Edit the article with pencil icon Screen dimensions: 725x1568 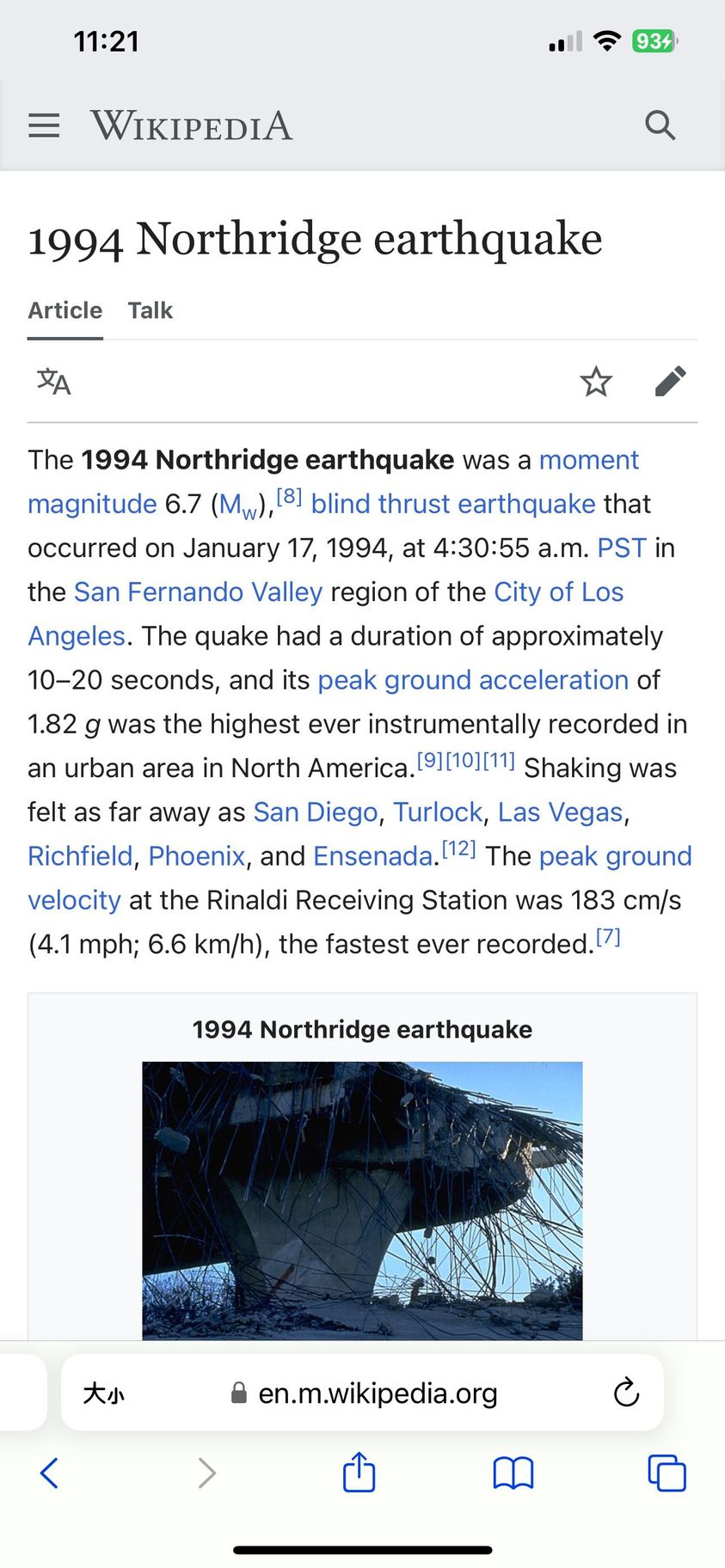pos(670,381)
